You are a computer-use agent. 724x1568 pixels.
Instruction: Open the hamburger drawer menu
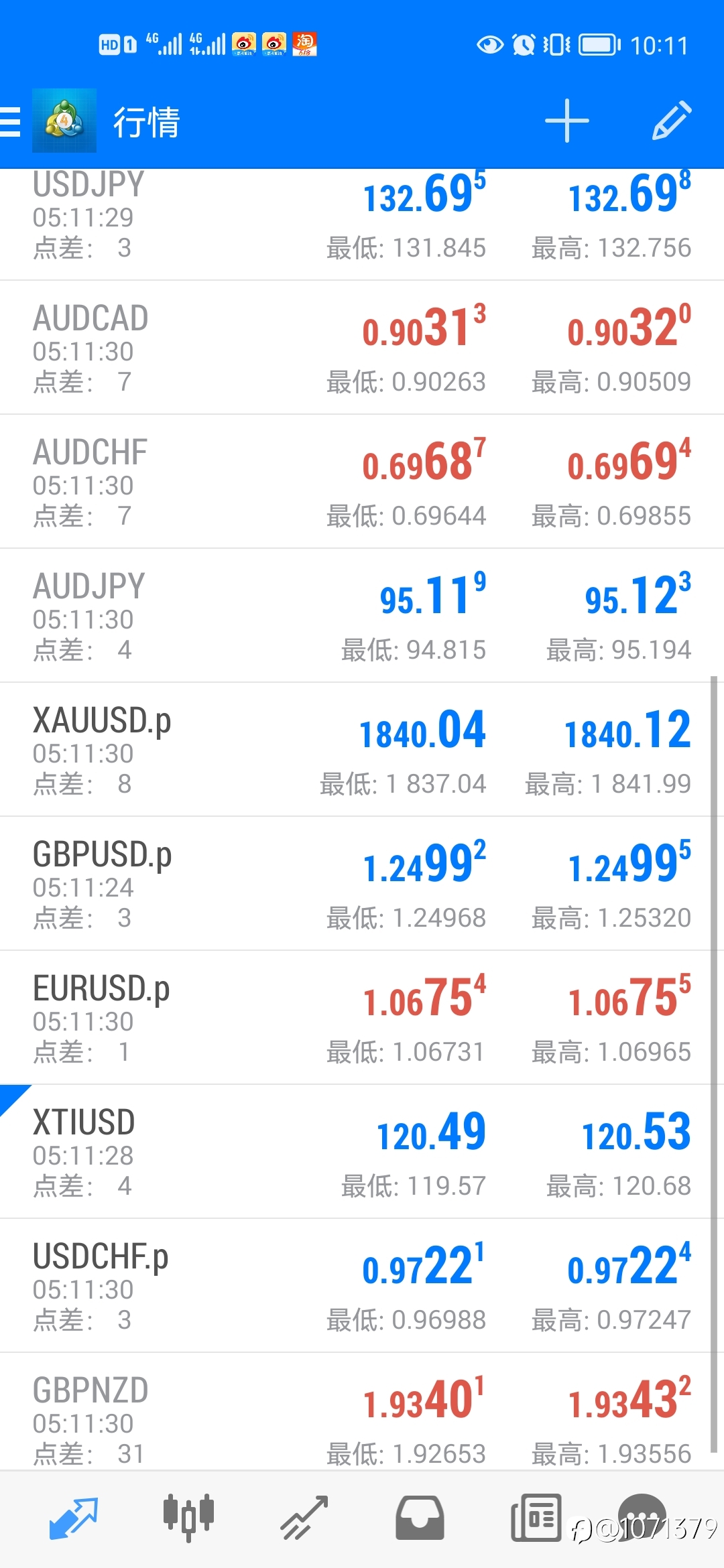[x=11, y=122]
